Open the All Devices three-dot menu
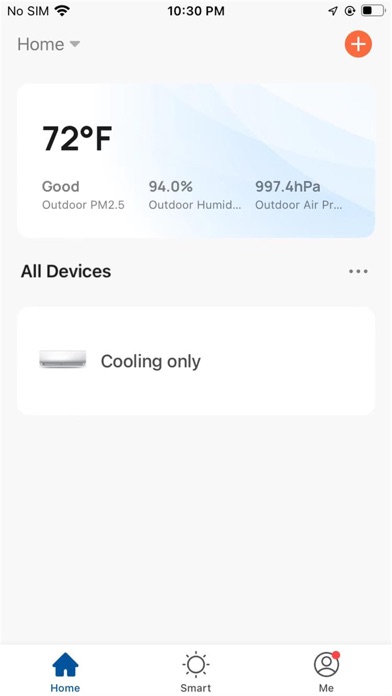 tap(358, 271)
